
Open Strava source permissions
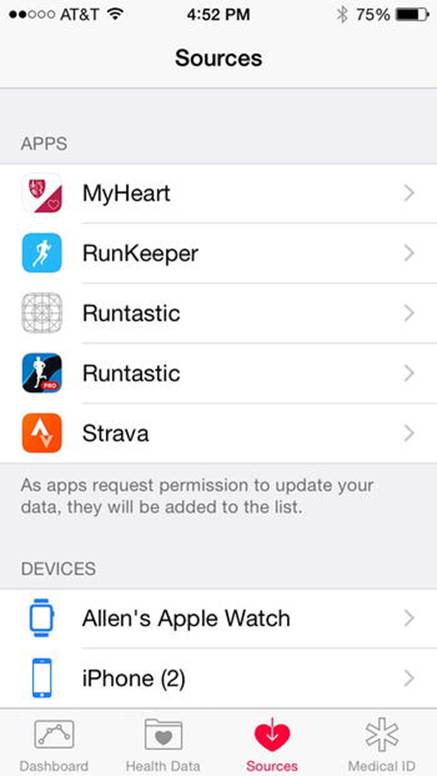(218, 433)
